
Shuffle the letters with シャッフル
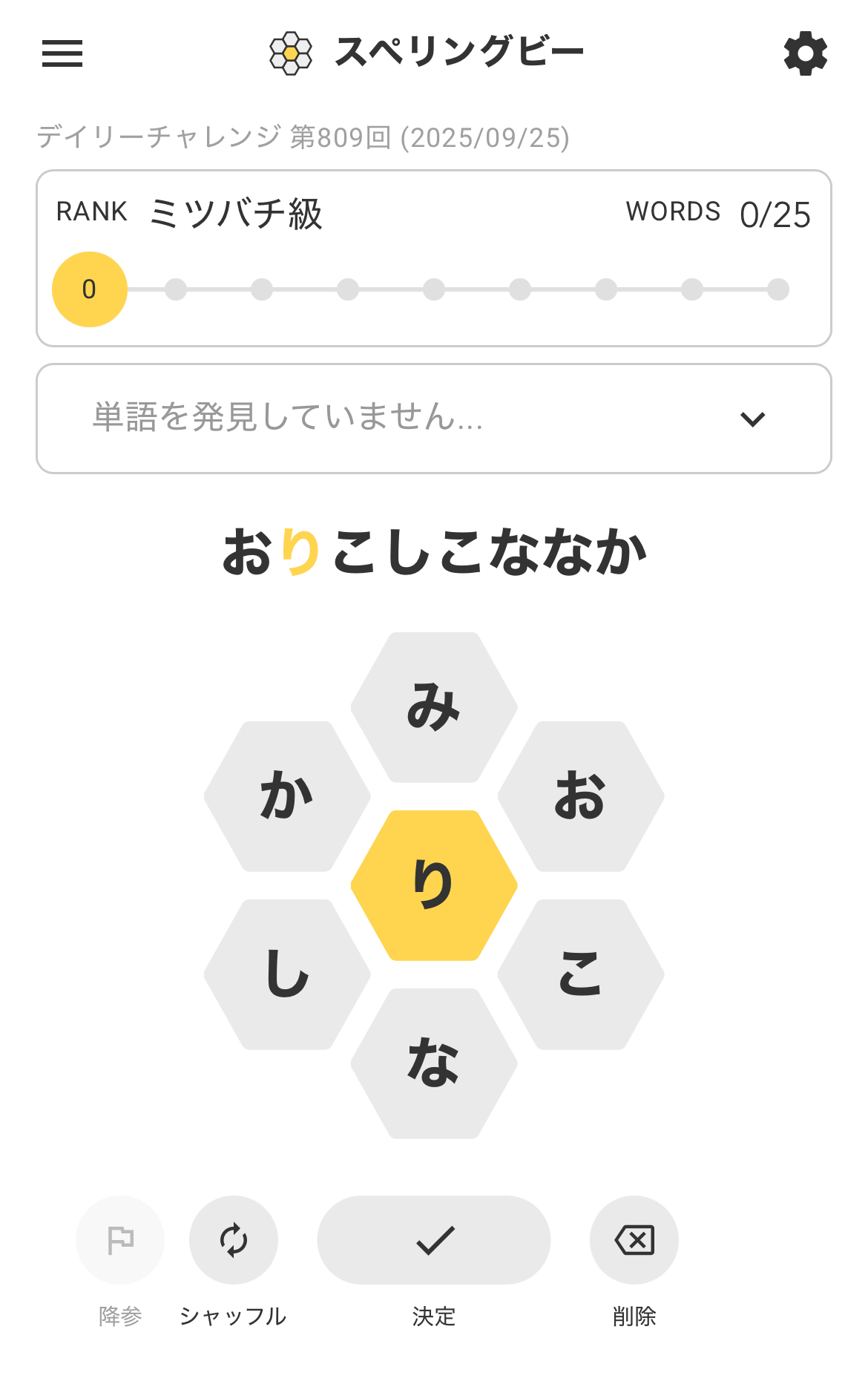(234, 1240)
